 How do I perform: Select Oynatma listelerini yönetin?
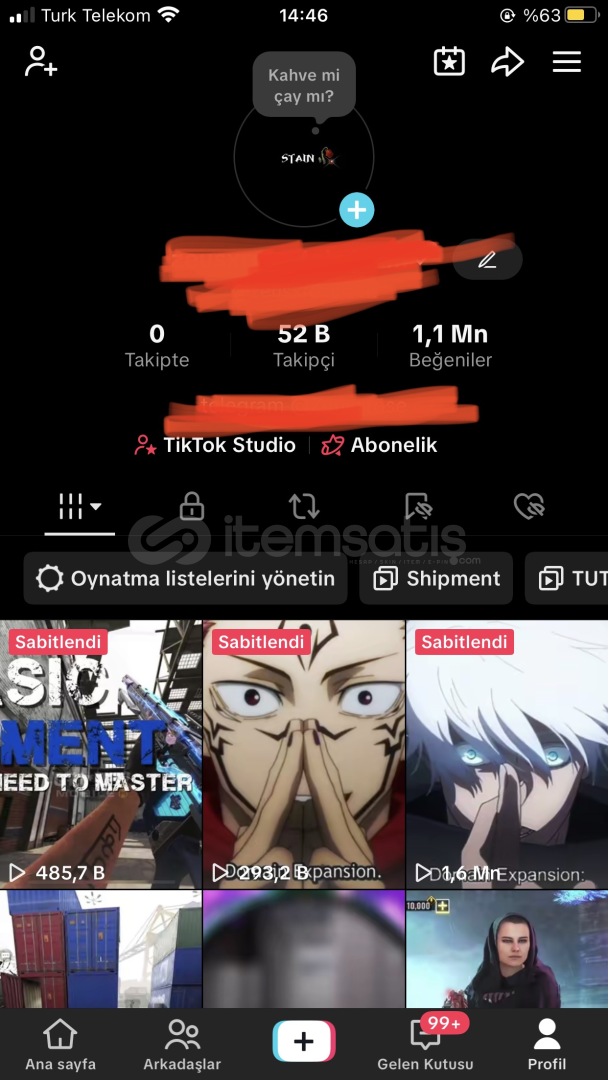click(x=185, y=579)
